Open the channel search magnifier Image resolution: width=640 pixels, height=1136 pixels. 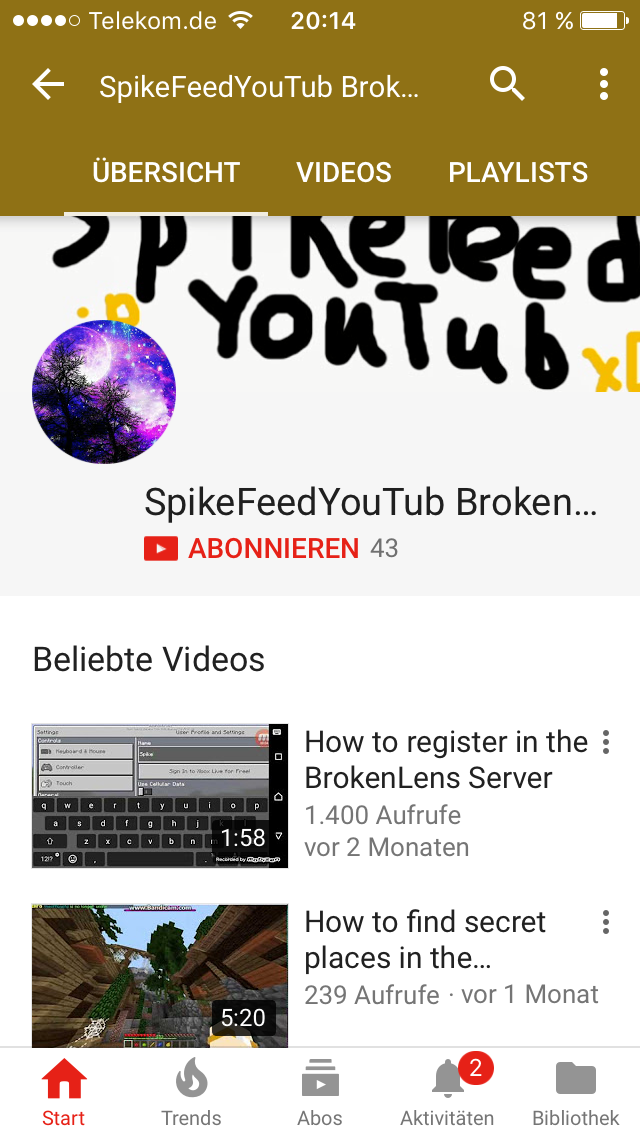[x=507, y=85]
